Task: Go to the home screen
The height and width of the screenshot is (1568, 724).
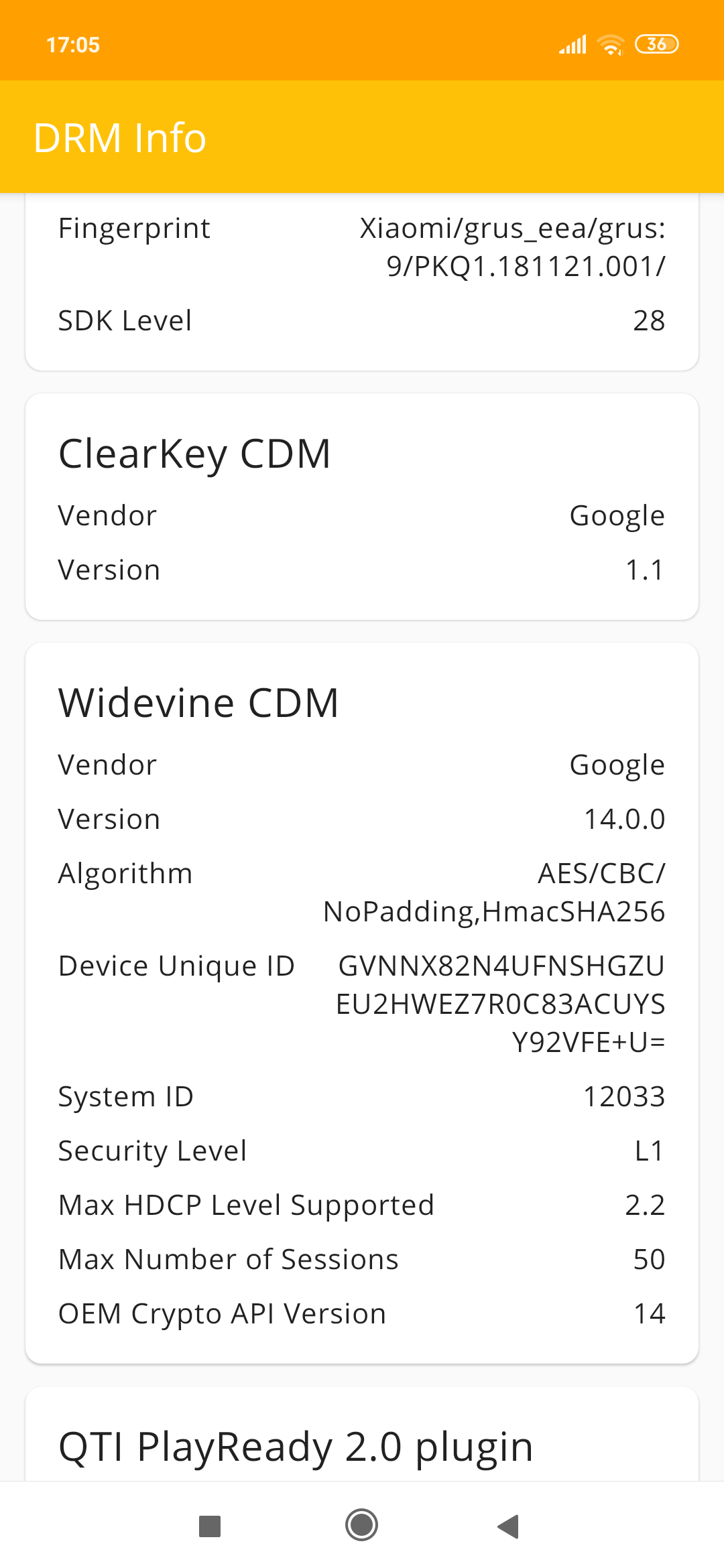Action: pos(361,1525)
